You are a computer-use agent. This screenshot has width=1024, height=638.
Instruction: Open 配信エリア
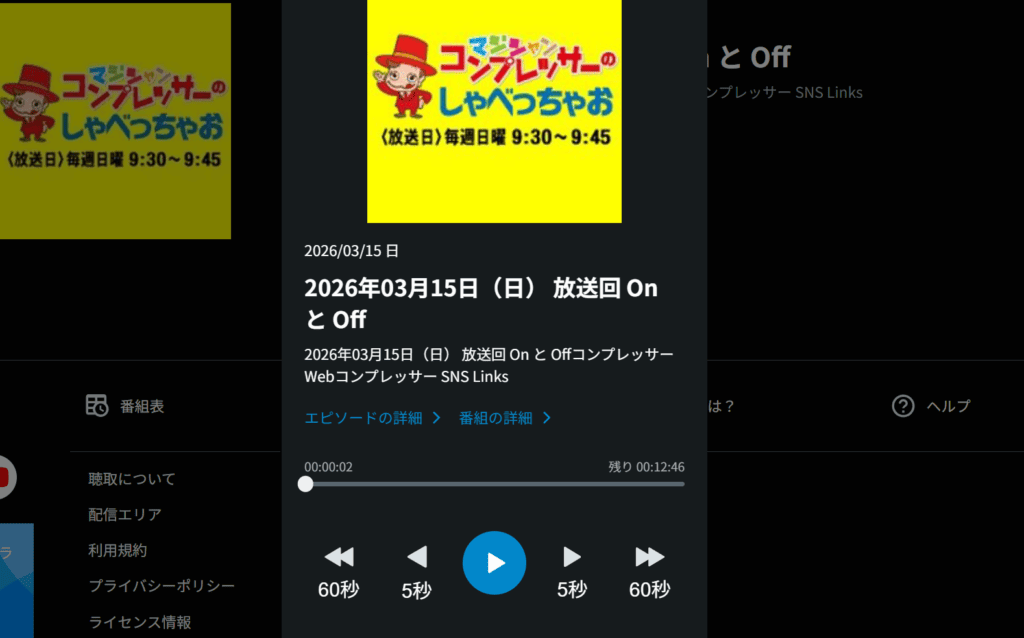pos(125,515)
